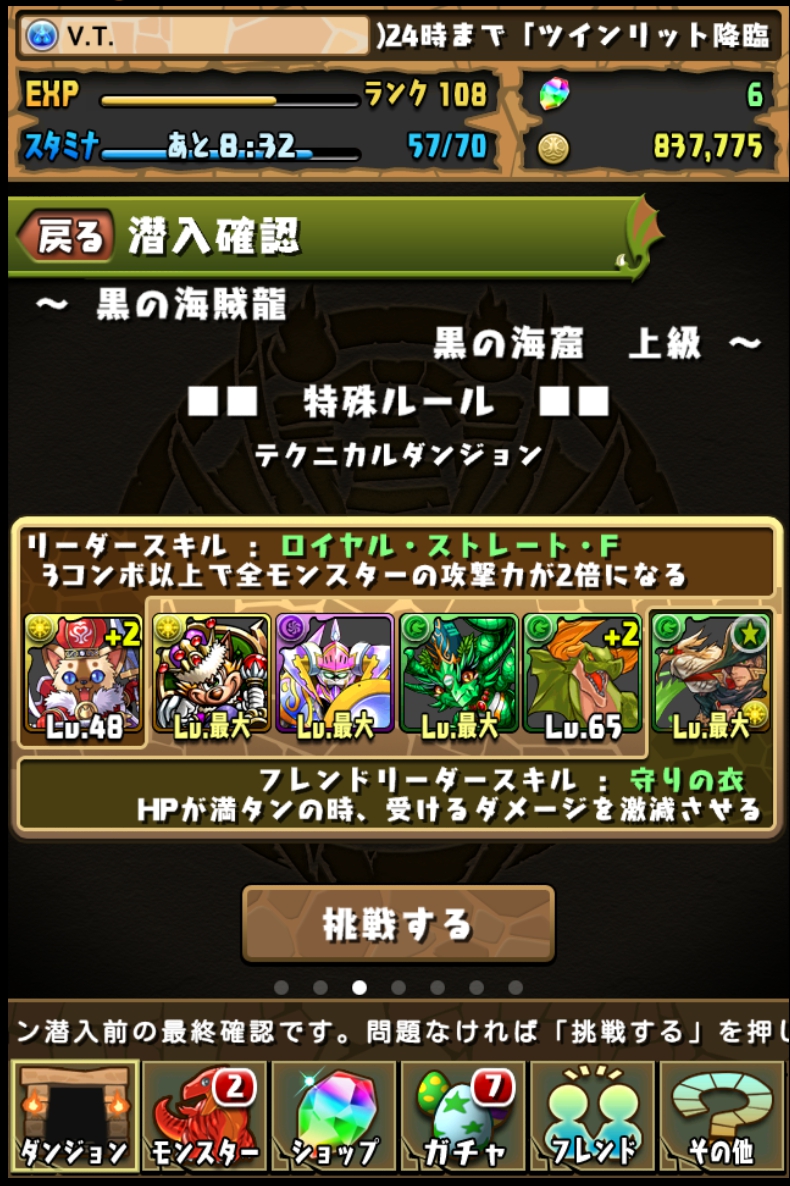Start the dungeon with 挑戦する
This screenshot has height=1186, width=790.
397,923
